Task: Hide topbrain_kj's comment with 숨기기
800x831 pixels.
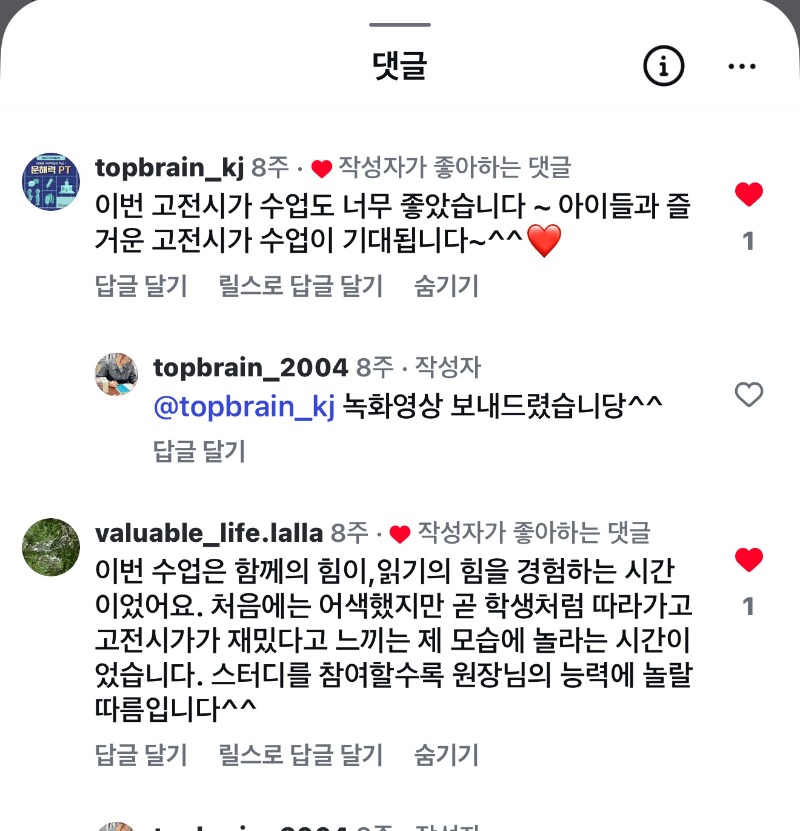Action: (x=446, y=287)
